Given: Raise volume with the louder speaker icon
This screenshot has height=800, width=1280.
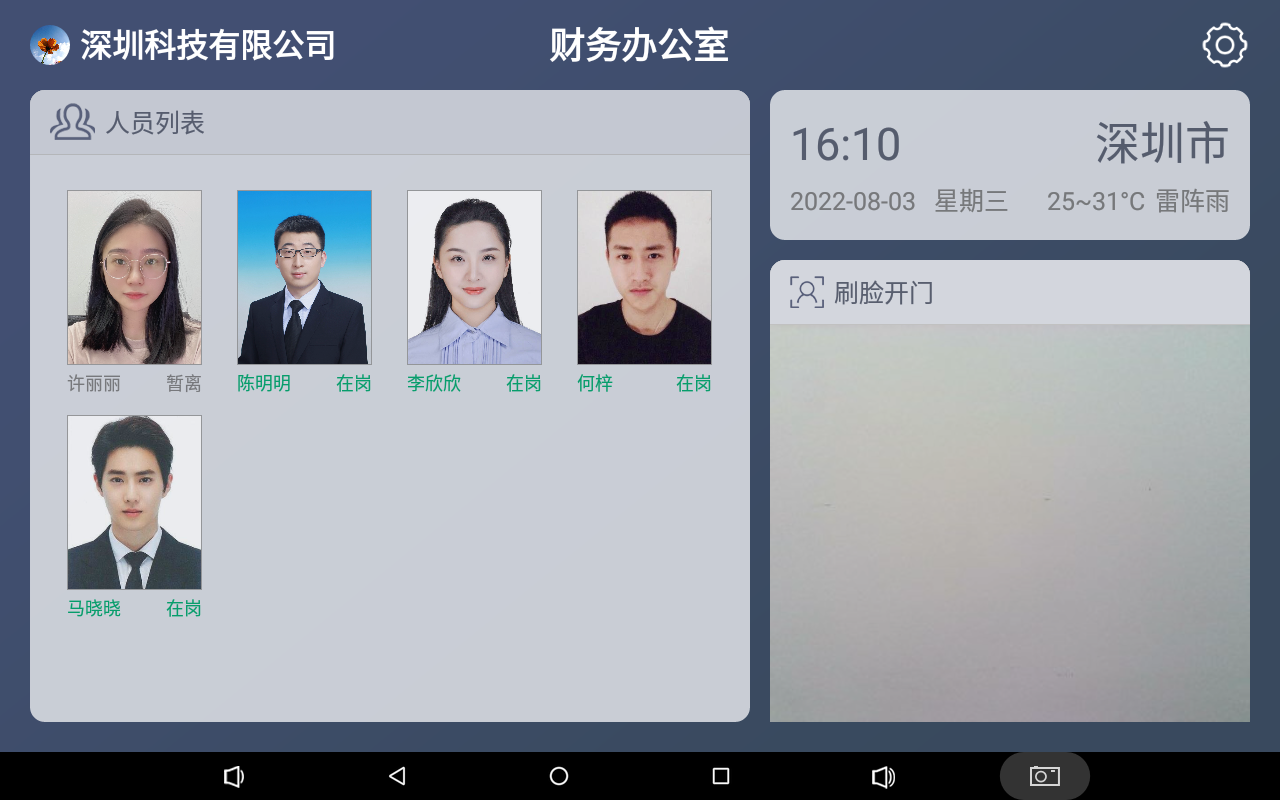Looking at the screenshot, I should 883,776.
